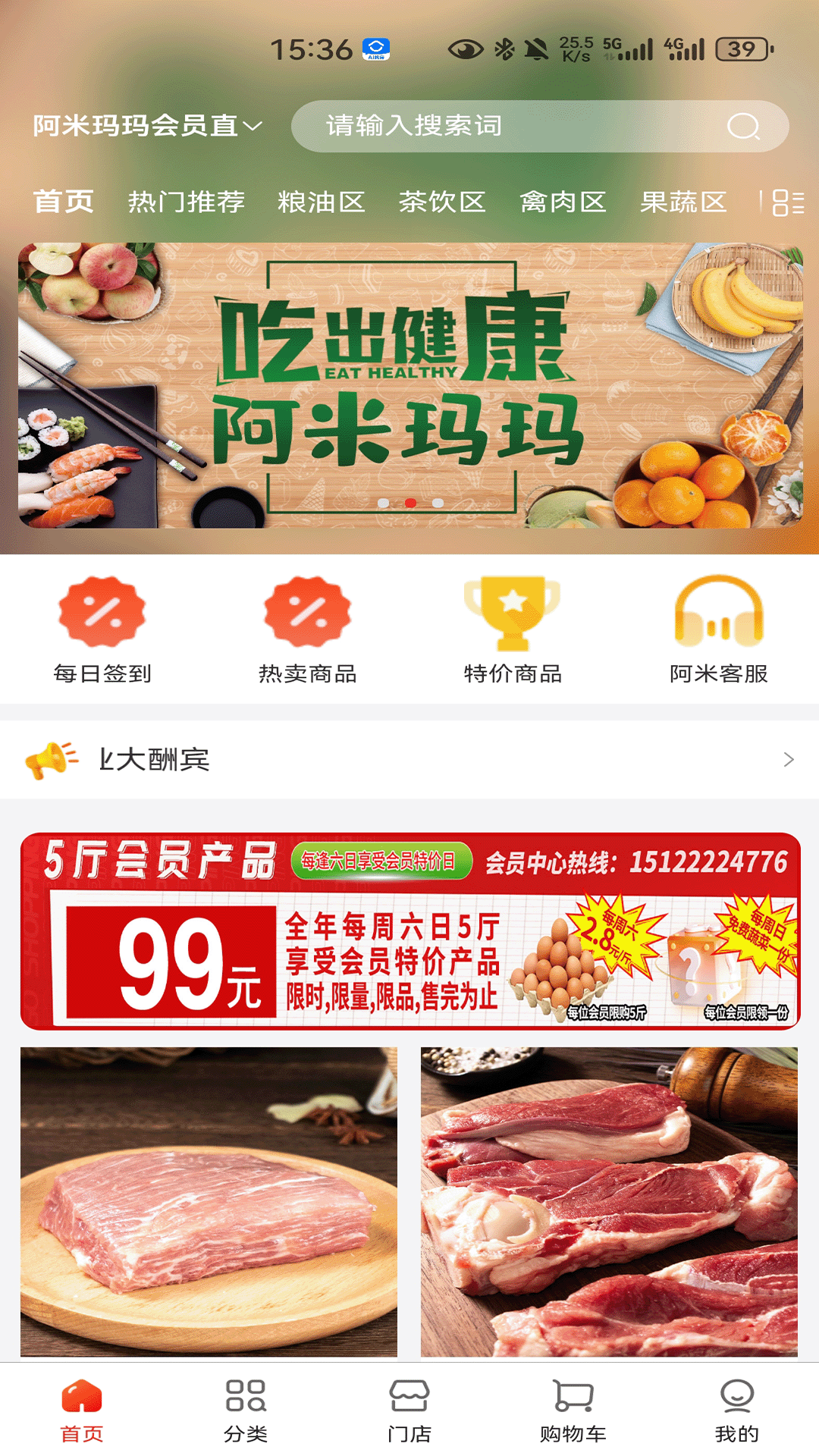Go to the 分类 tab
Image resolution: width=819 pixels, height=1456 pixels.
tap(246, 1410)
